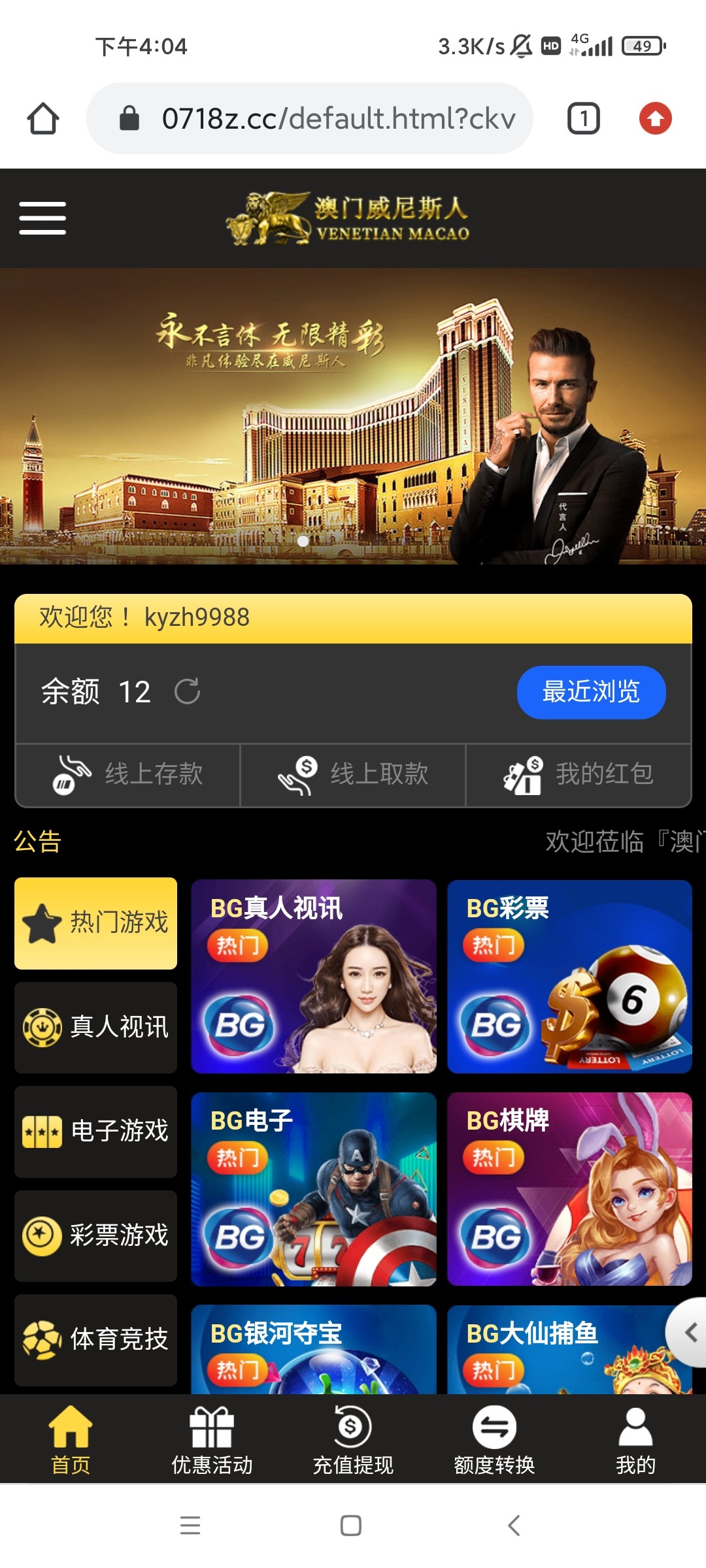Screen dimensions: 706x1568
Task: Open 线上取款 withdrawal option
Action: (x=353, y=775)
